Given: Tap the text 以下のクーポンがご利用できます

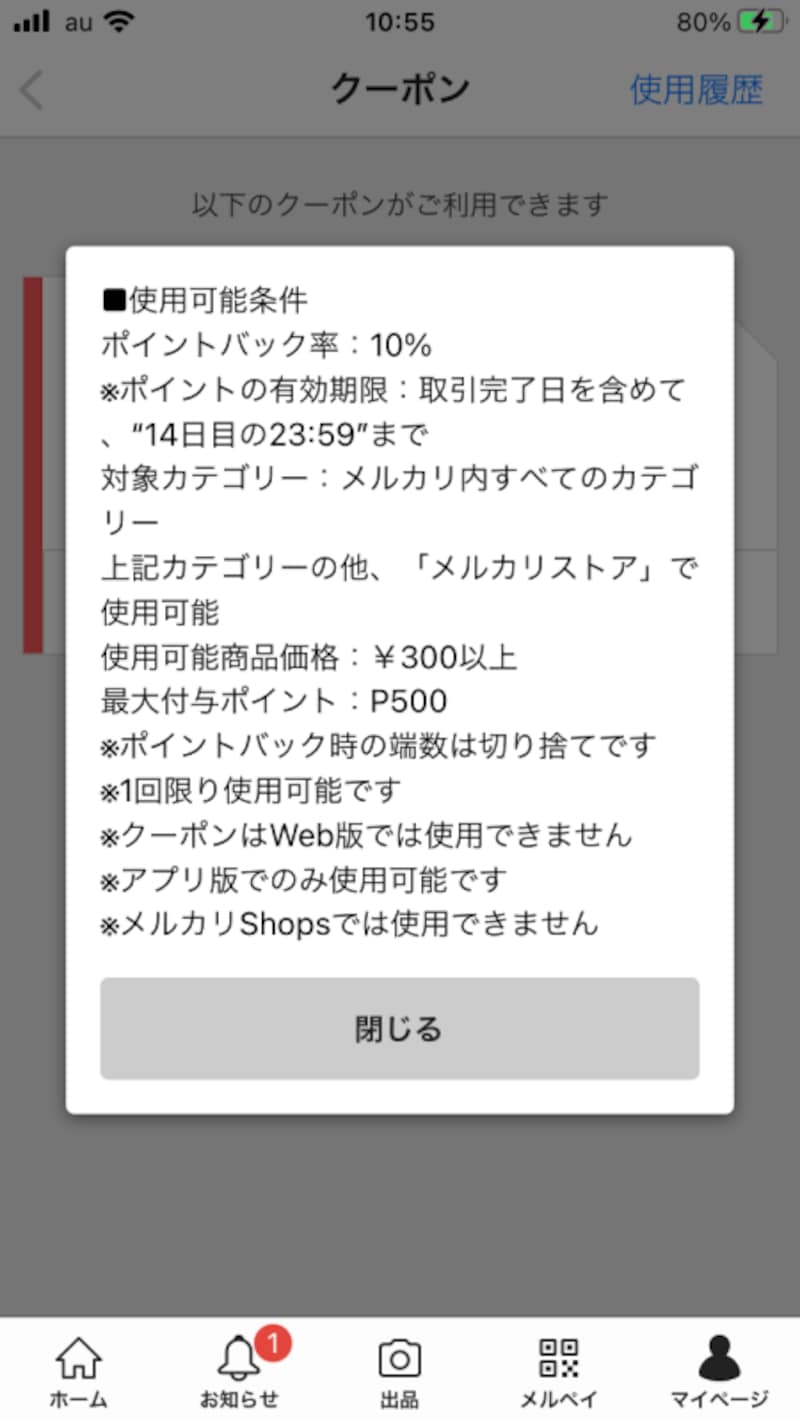Looking at the screenshot, I should point(399,203).
